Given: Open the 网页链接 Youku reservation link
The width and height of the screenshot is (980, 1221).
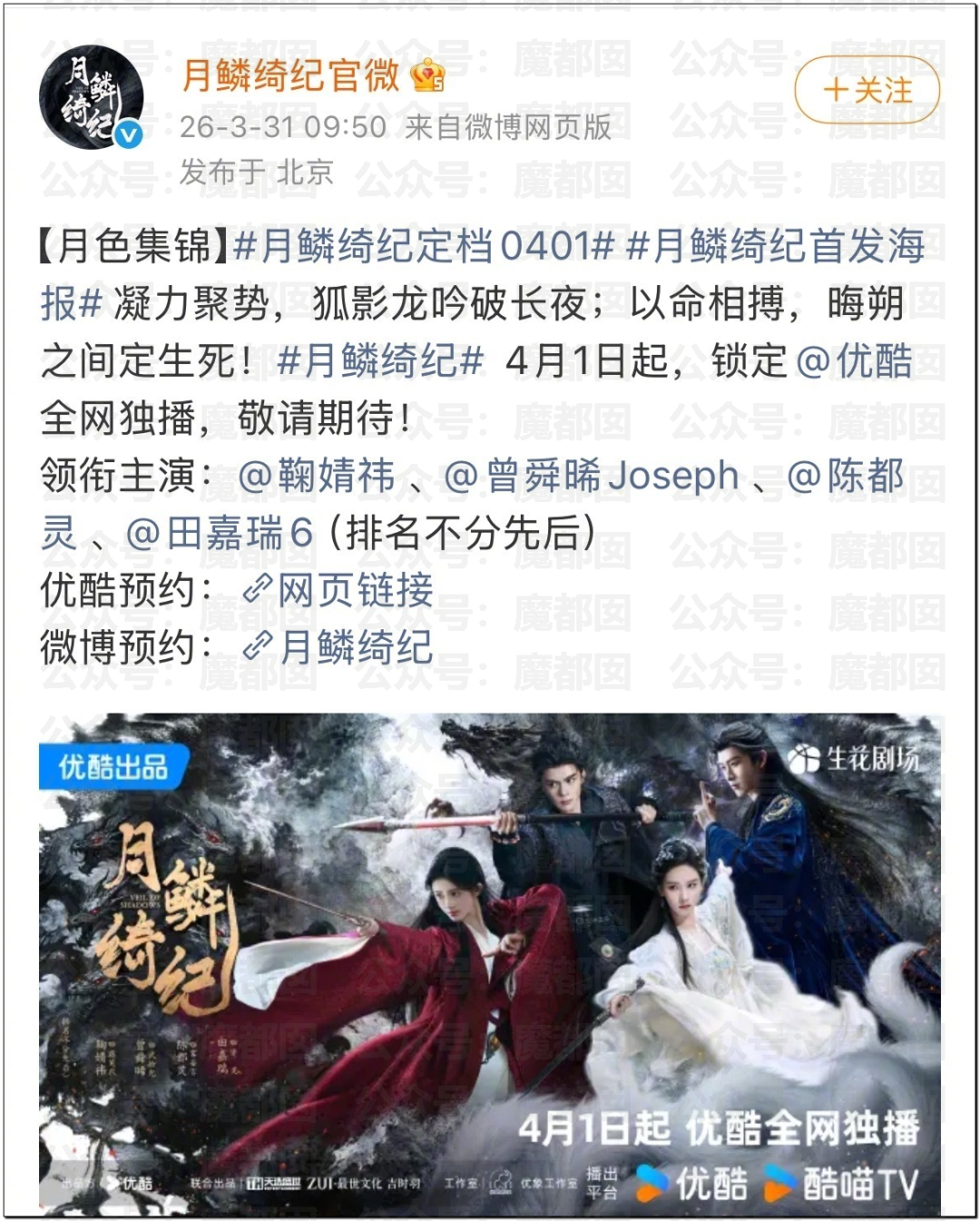Looking at the screenshot, I should tap(339, 591).
